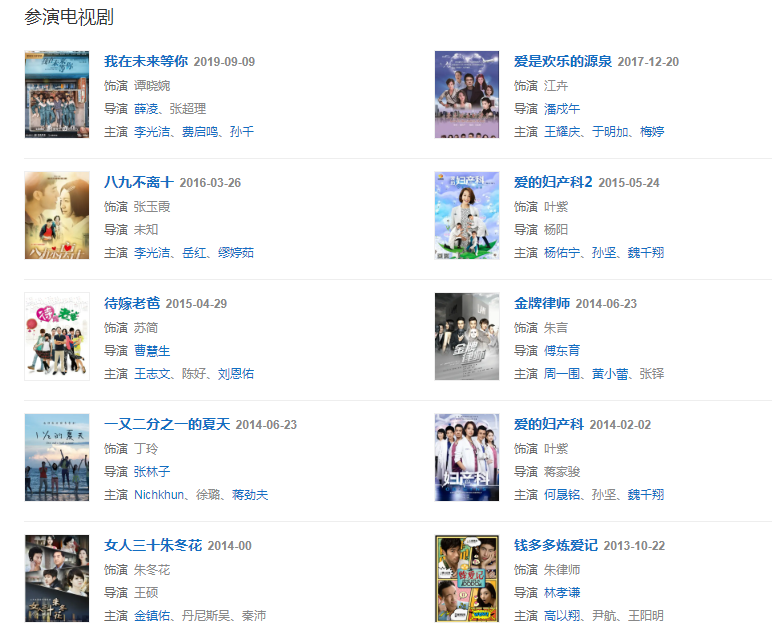The height and width of the screenshot is (633, 772).
Task: Tap the 金牌律师 poster thumbnail
Action: (467, 337)
